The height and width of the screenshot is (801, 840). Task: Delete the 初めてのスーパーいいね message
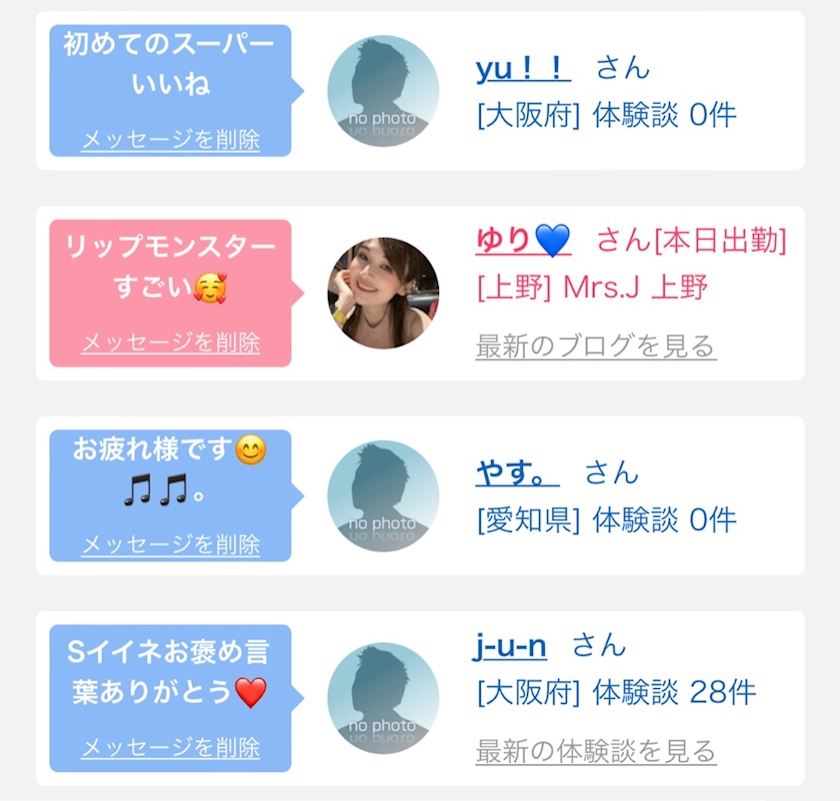(170, 139)
